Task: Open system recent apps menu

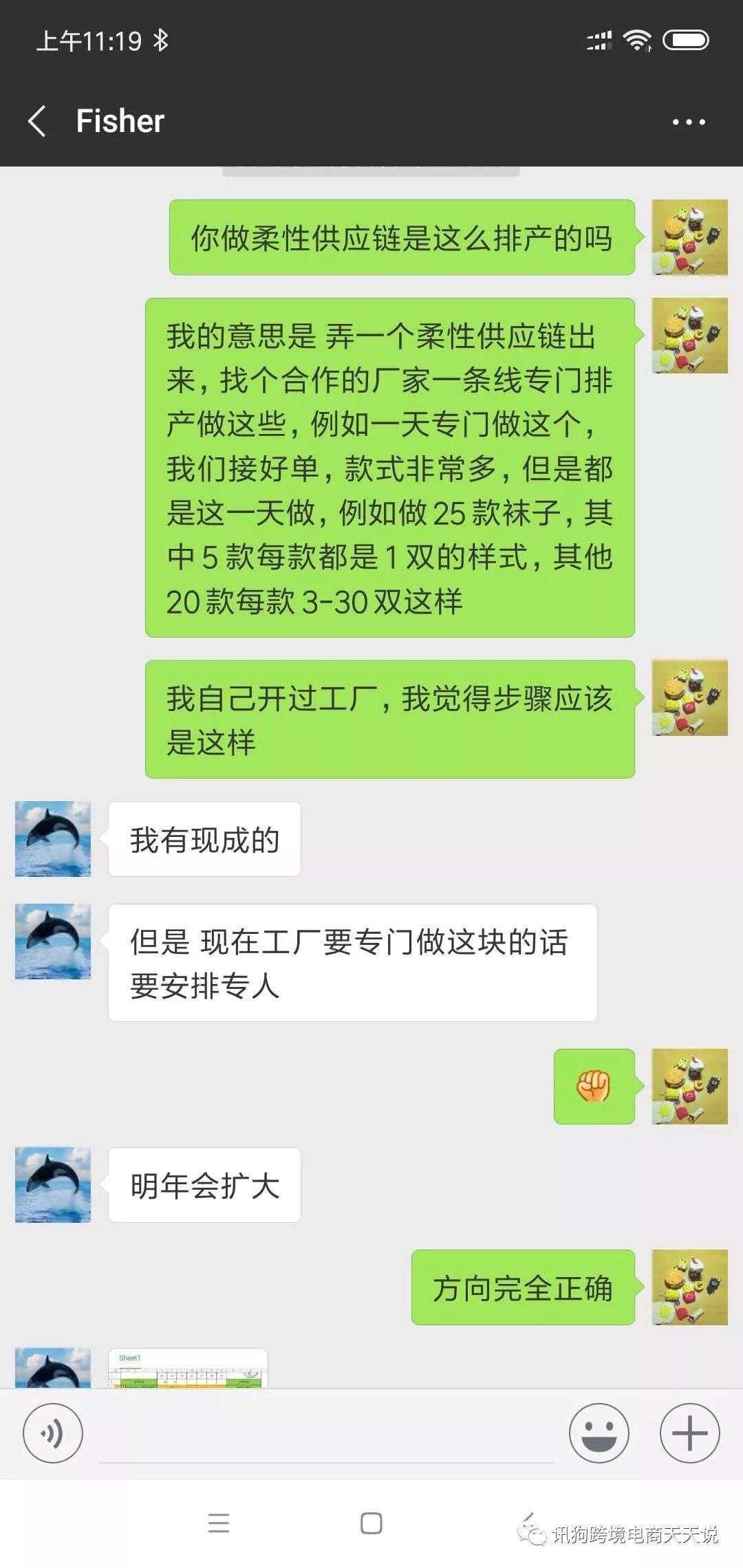Action: coord(218,1523)
